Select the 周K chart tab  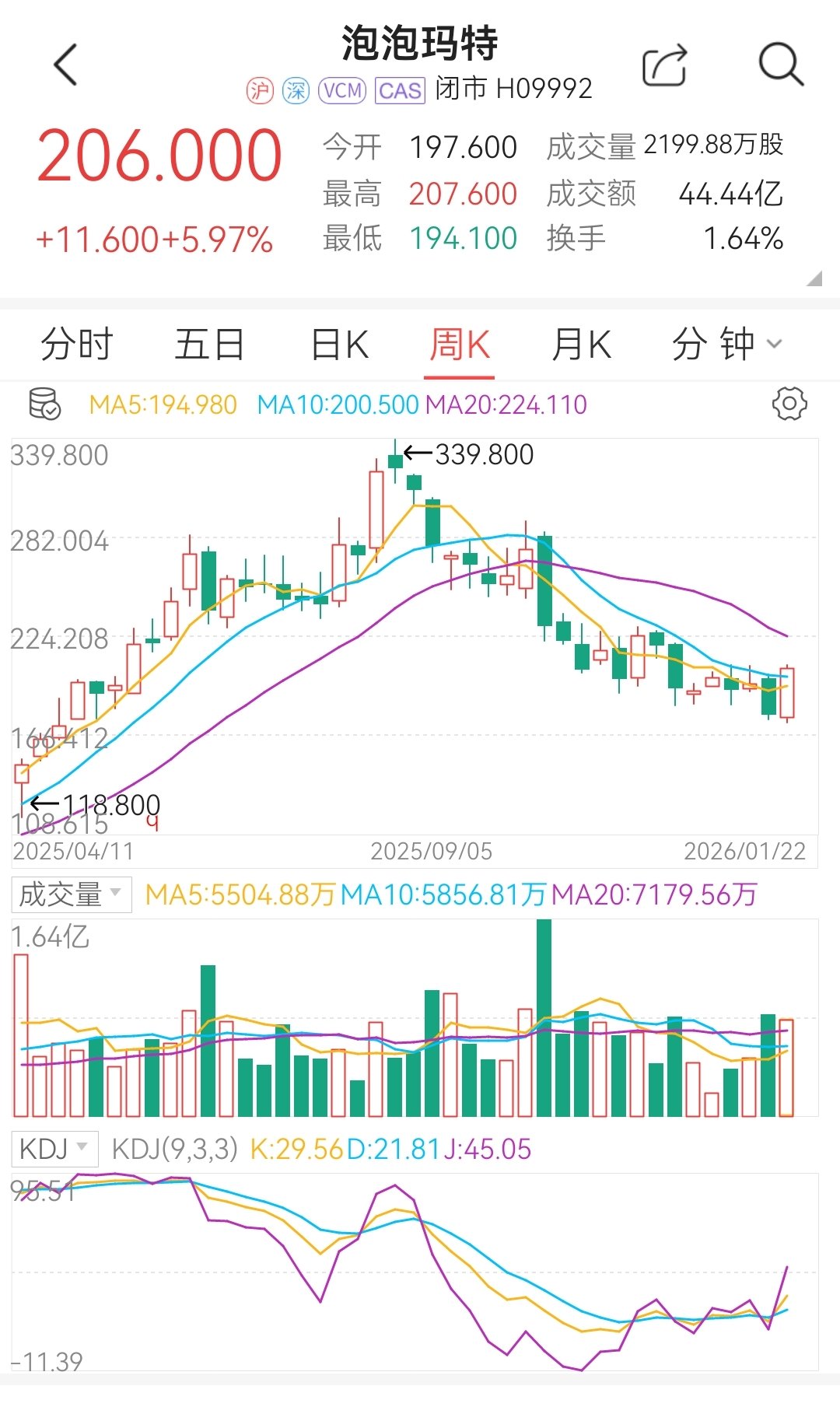[460, 345]
